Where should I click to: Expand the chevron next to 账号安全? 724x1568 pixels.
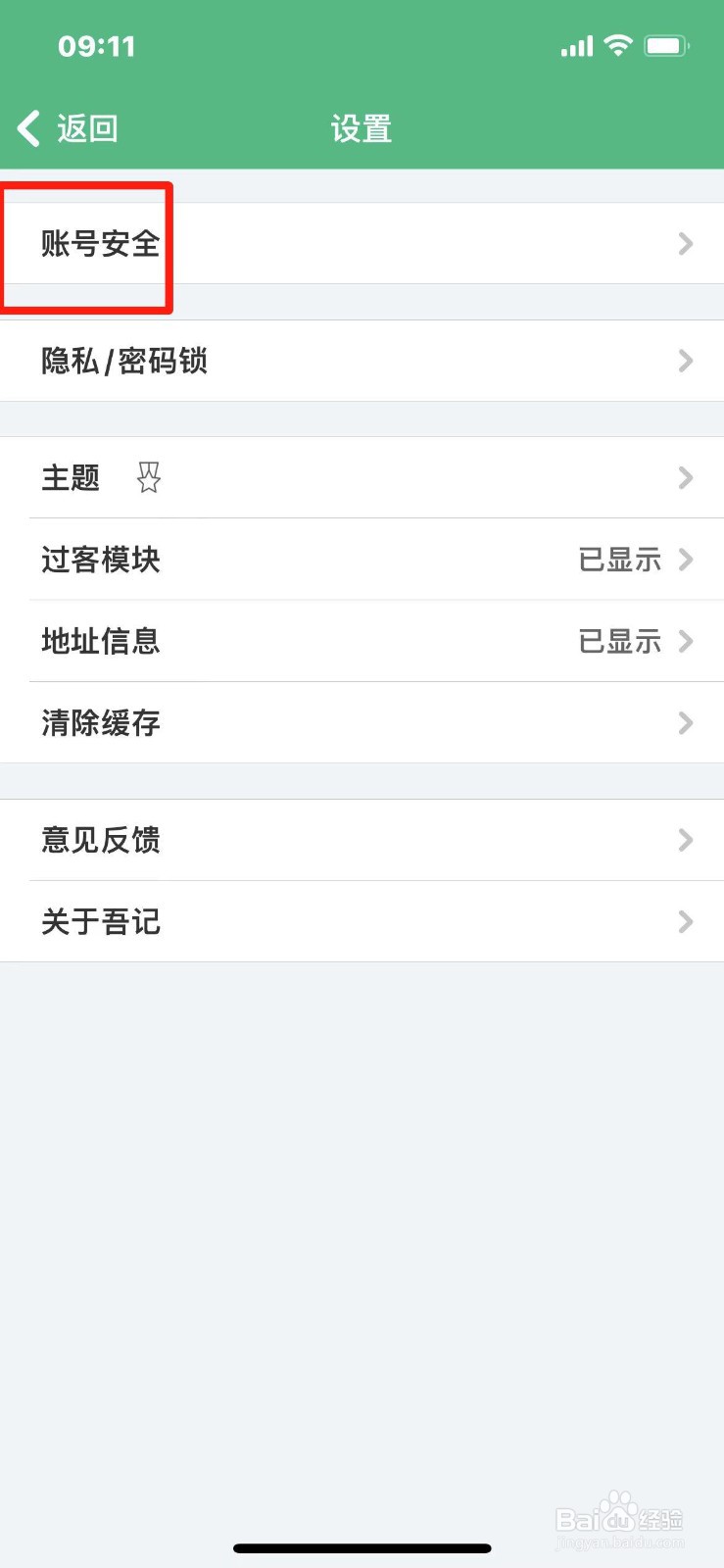pos(685,244)
